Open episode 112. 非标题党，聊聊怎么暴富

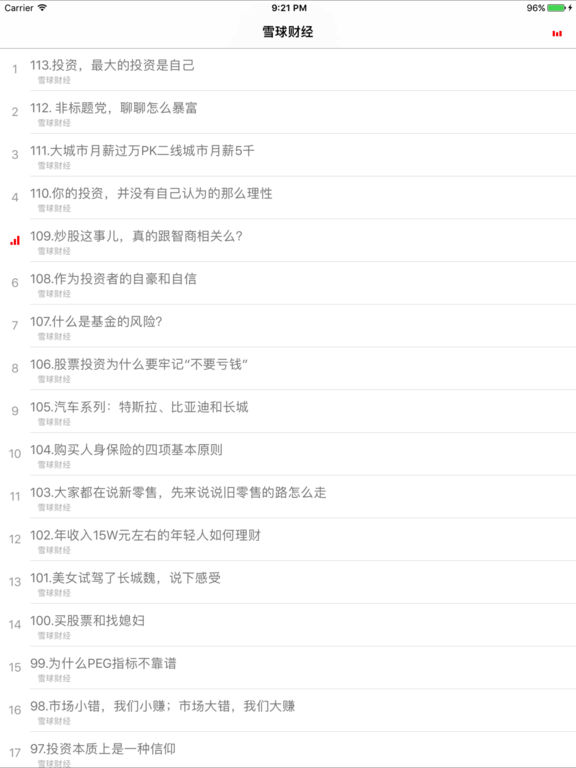coord(288,112)
